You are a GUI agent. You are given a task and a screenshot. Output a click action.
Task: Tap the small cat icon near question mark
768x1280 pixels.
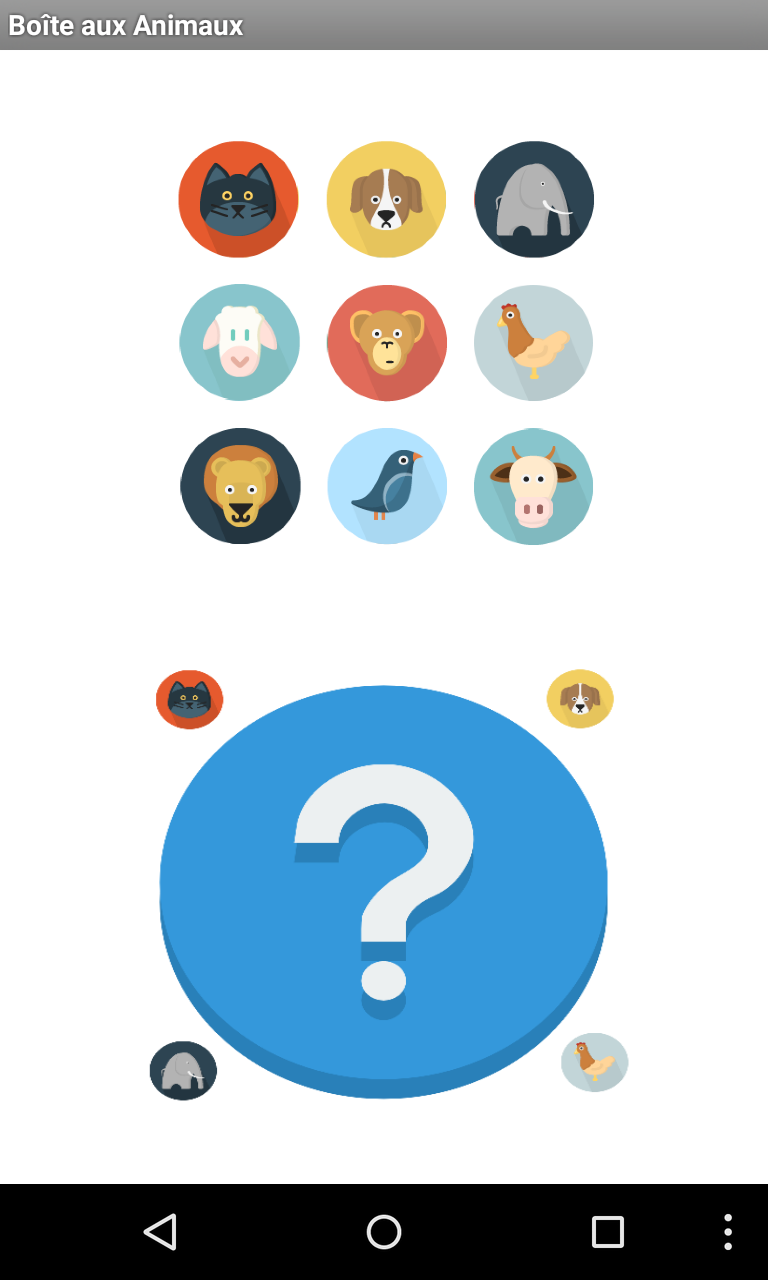[x=189, y=699]
